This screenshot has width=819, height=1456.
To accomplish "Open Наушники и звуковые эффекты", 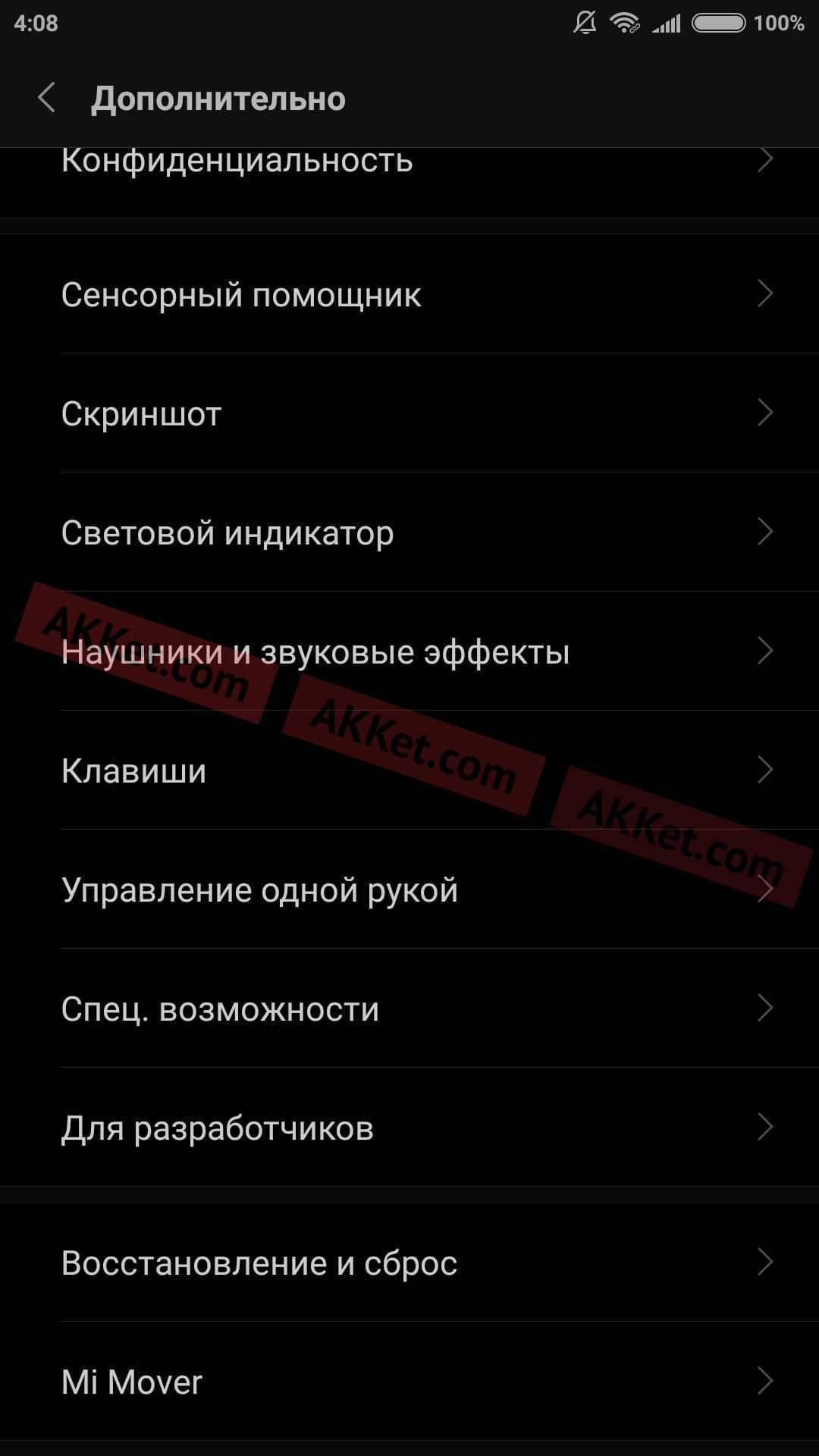I will 409,651.
